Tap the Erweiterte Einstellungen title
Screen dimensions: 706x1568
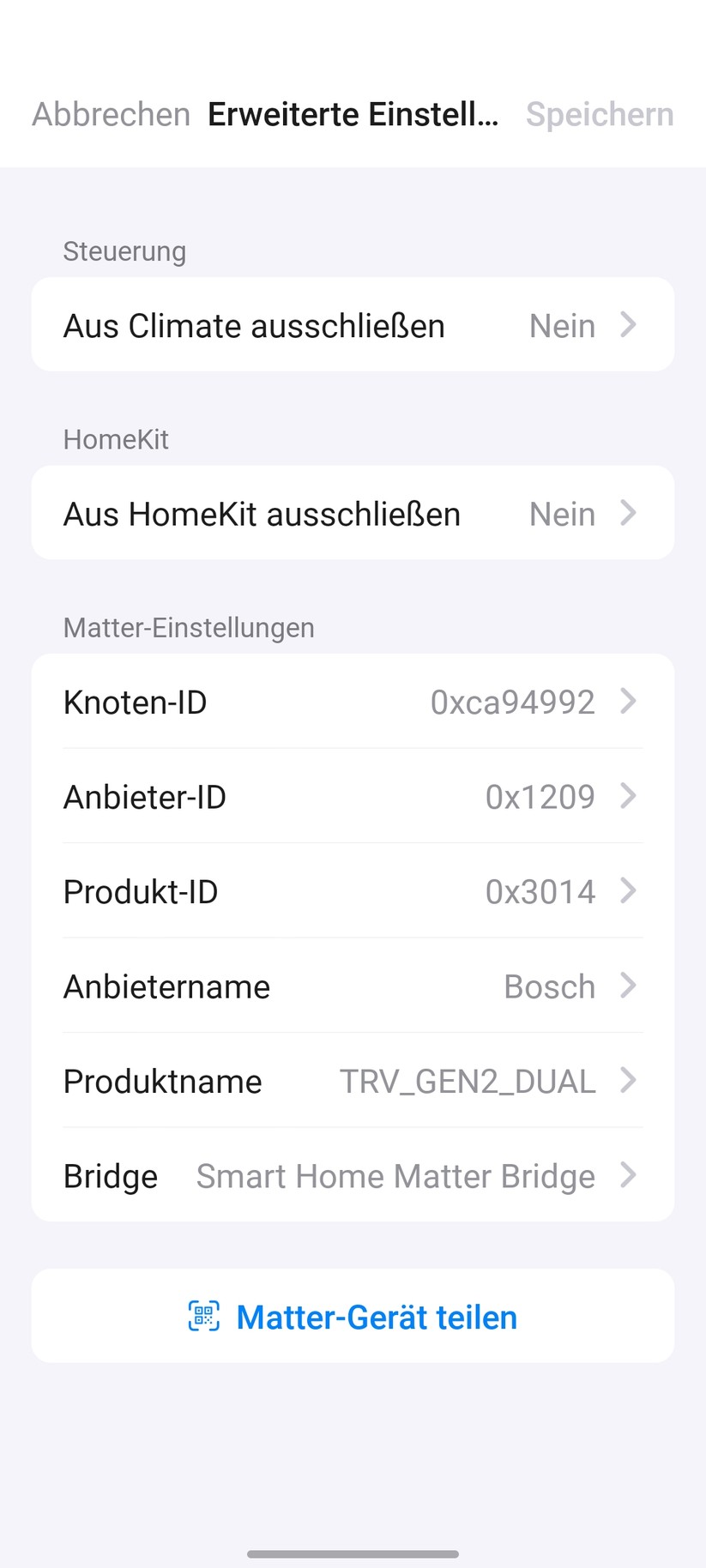(353, 114)
